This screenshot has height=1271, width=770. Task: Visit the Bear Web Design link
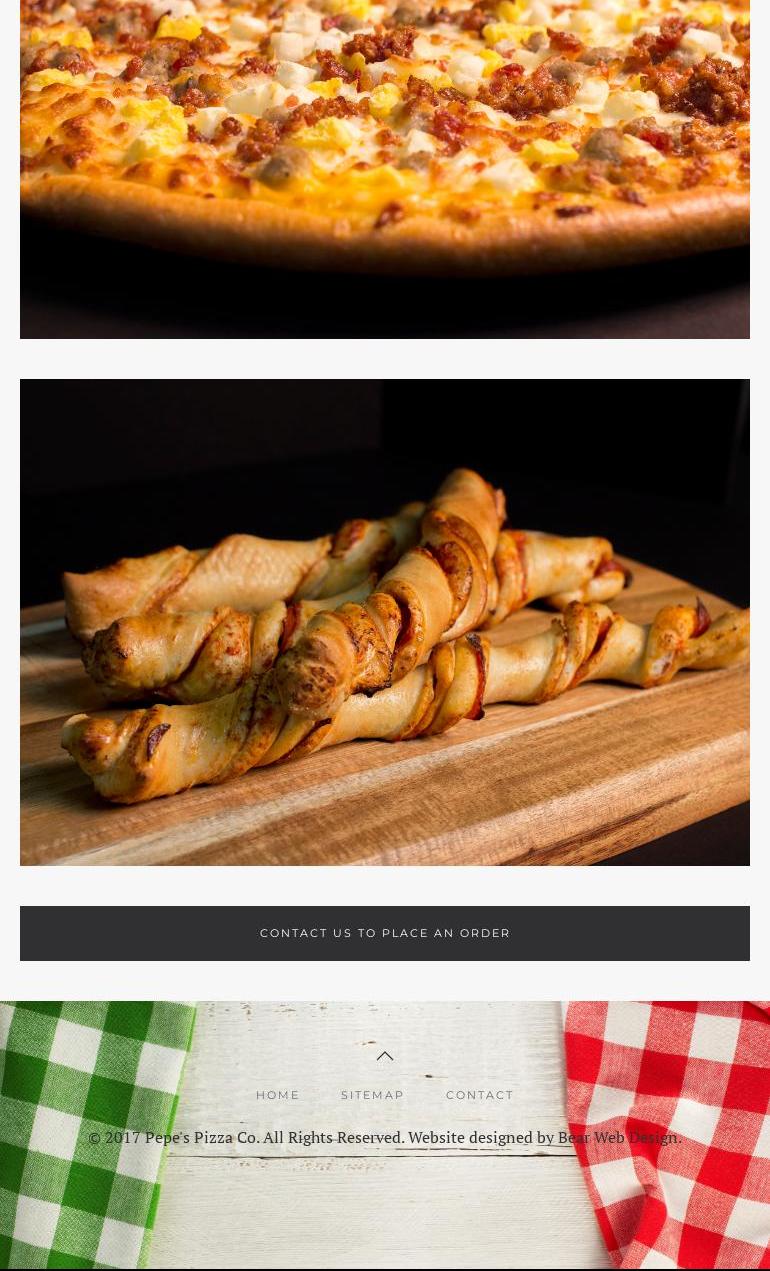(617, 1138)
